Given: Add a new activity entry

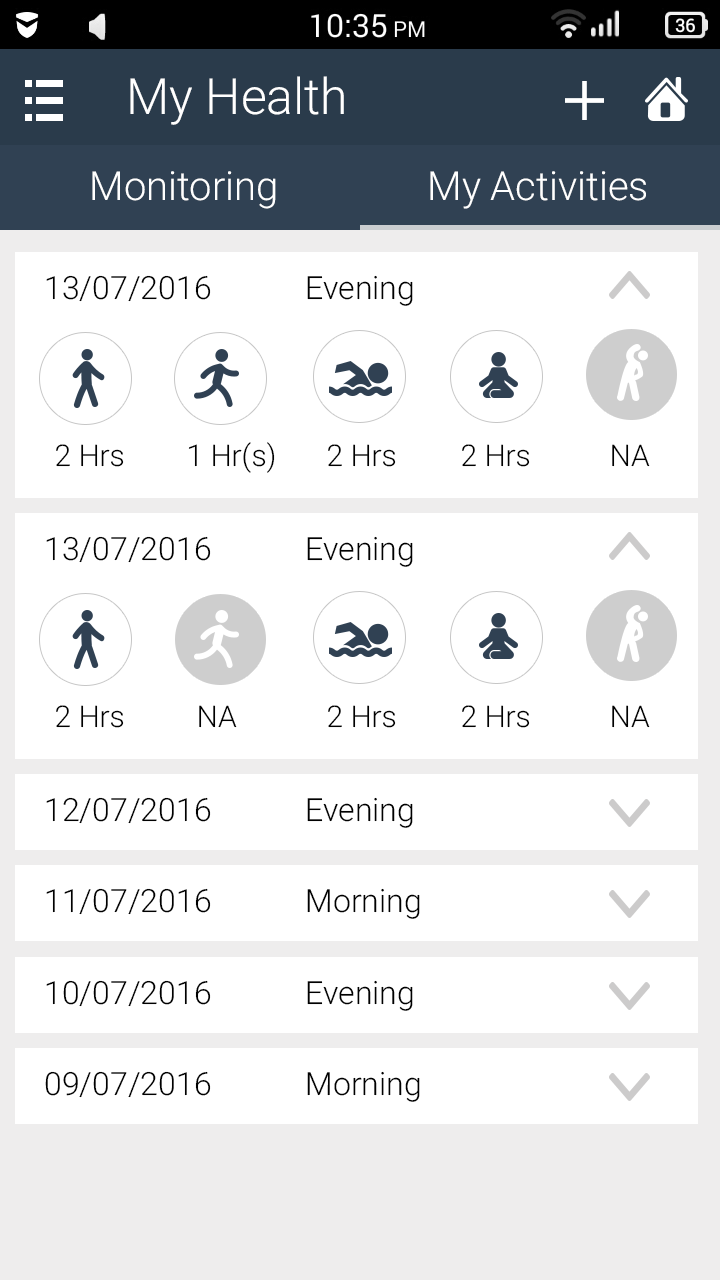Looking at the screenshot, I should pyautogui.click(x=584, y=101).
